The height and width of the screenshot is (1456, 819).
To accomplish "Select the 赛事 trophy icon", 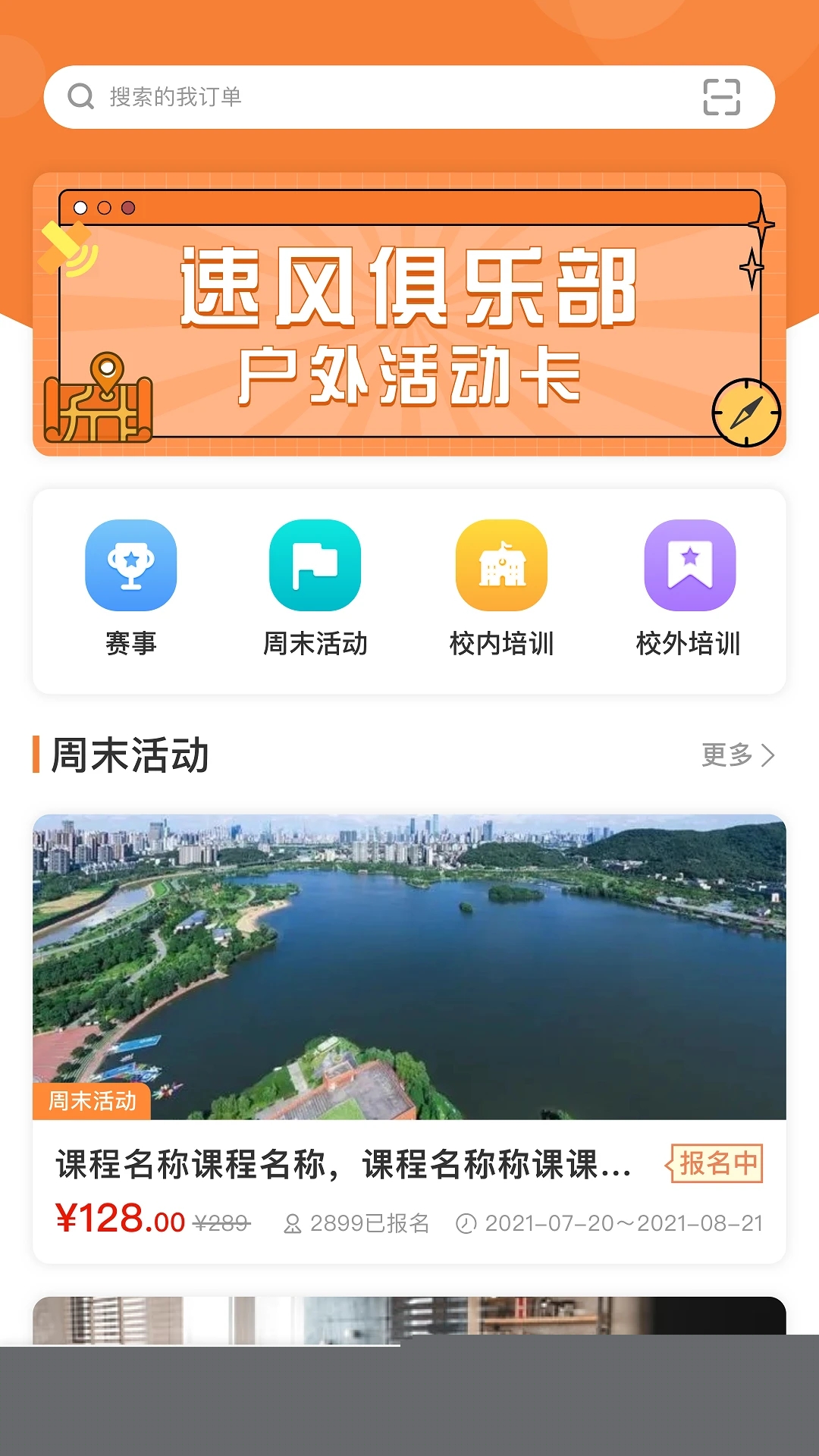I will click(x=131, y=565).
